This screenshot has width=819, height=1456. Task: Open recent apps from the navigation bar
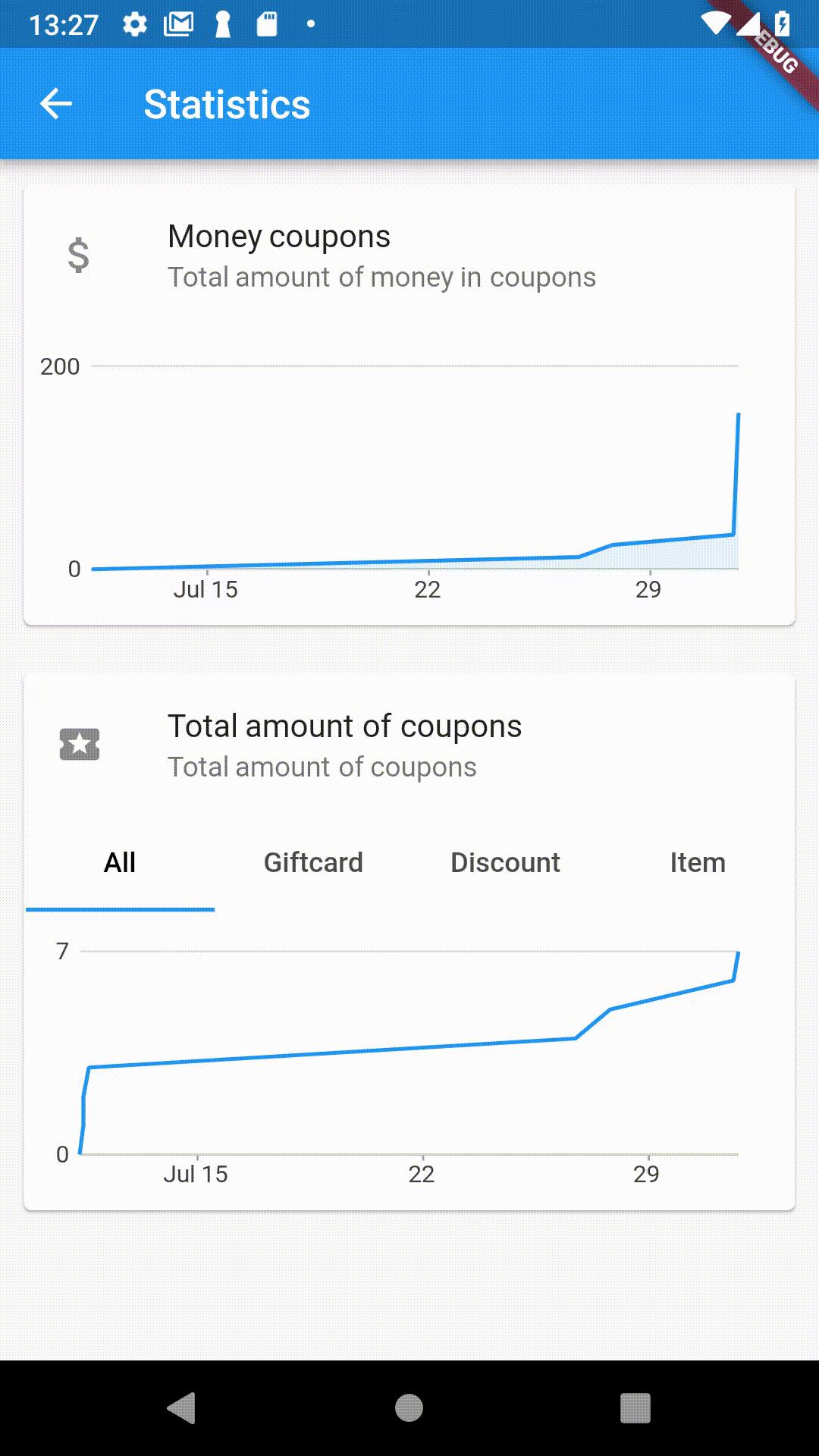(x=635, y=1408)
